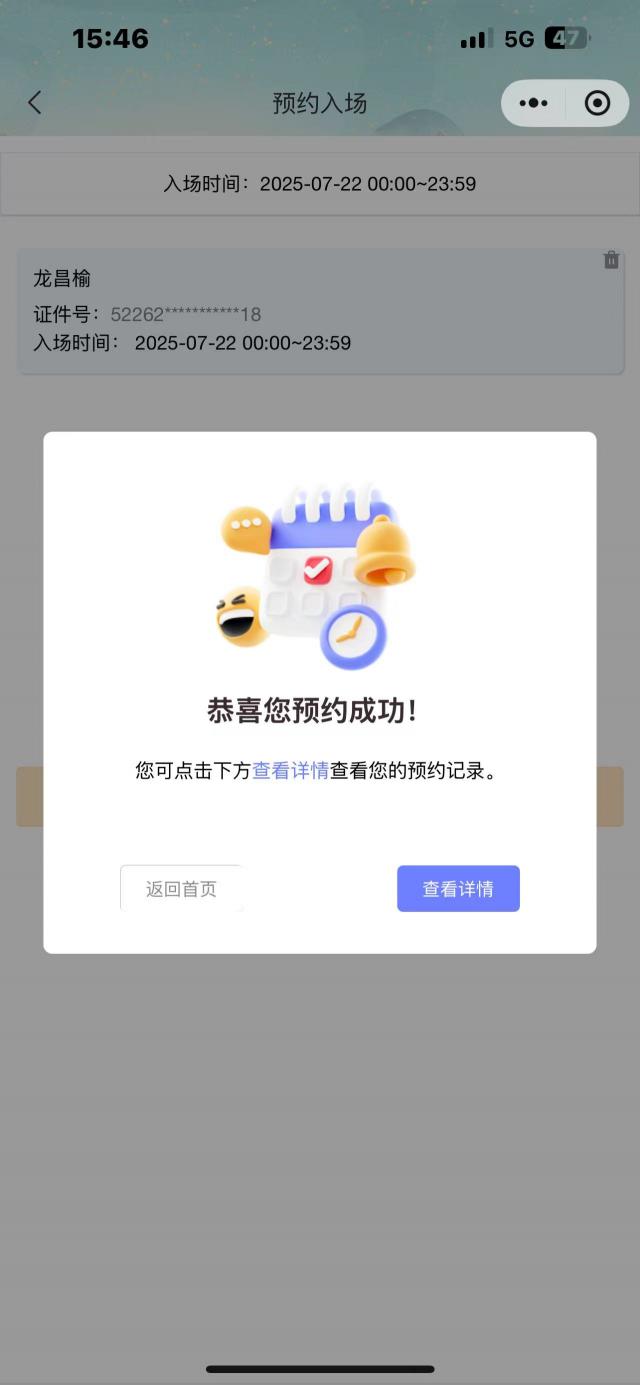Tap 返回首页 to return home
Screen dimensions: 640x1385
[x=181, y=888]
